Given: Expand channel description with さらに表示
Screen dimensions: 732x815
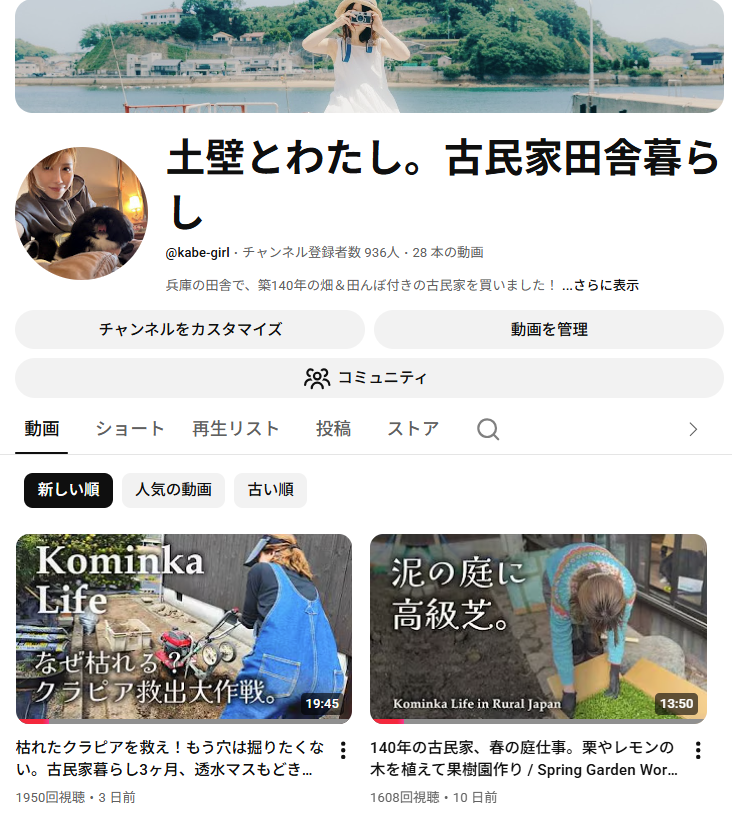Looking at the screenshot, I should tap(600, 285).
